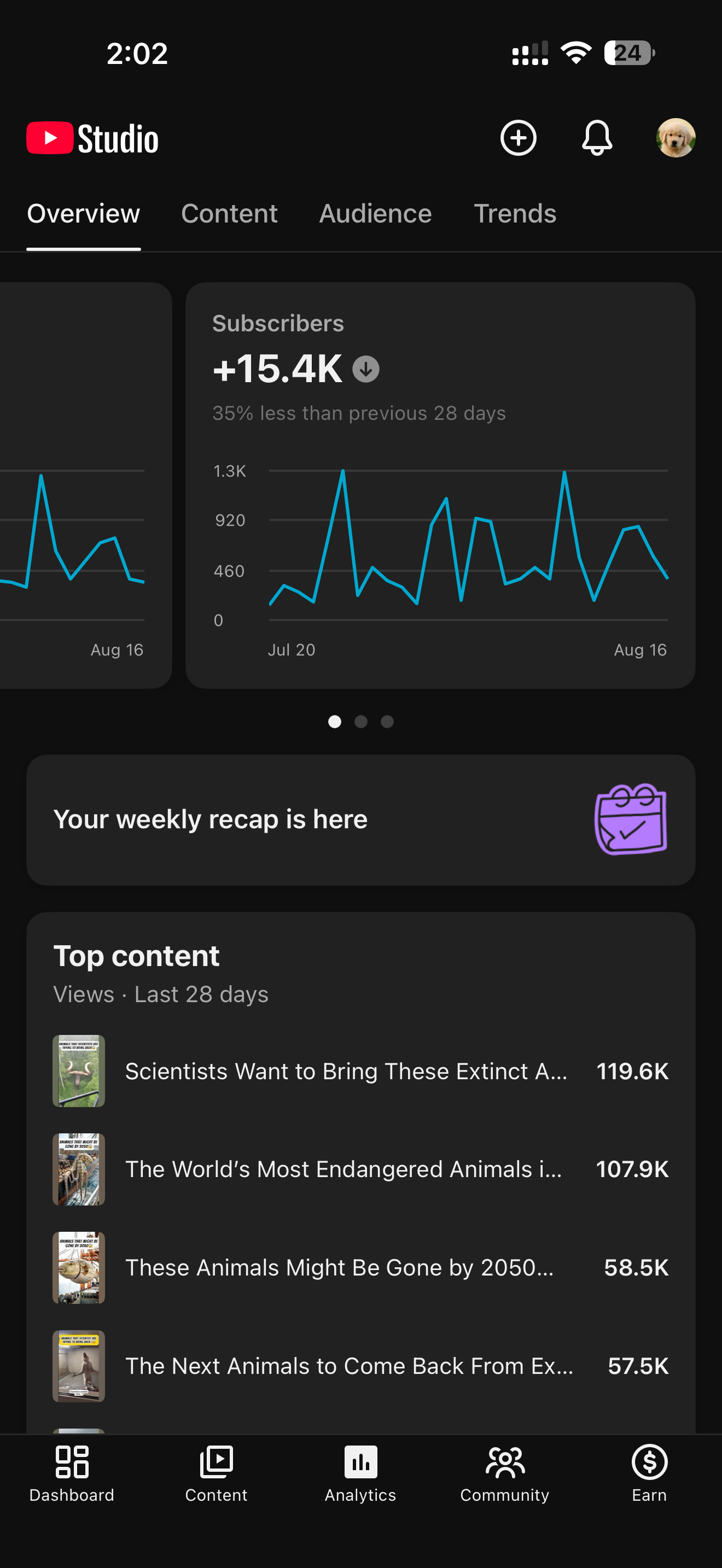Open the Earn tab
This screenshot has width=722, height=1568.
pyautogui.click(x=650, y=1473)
